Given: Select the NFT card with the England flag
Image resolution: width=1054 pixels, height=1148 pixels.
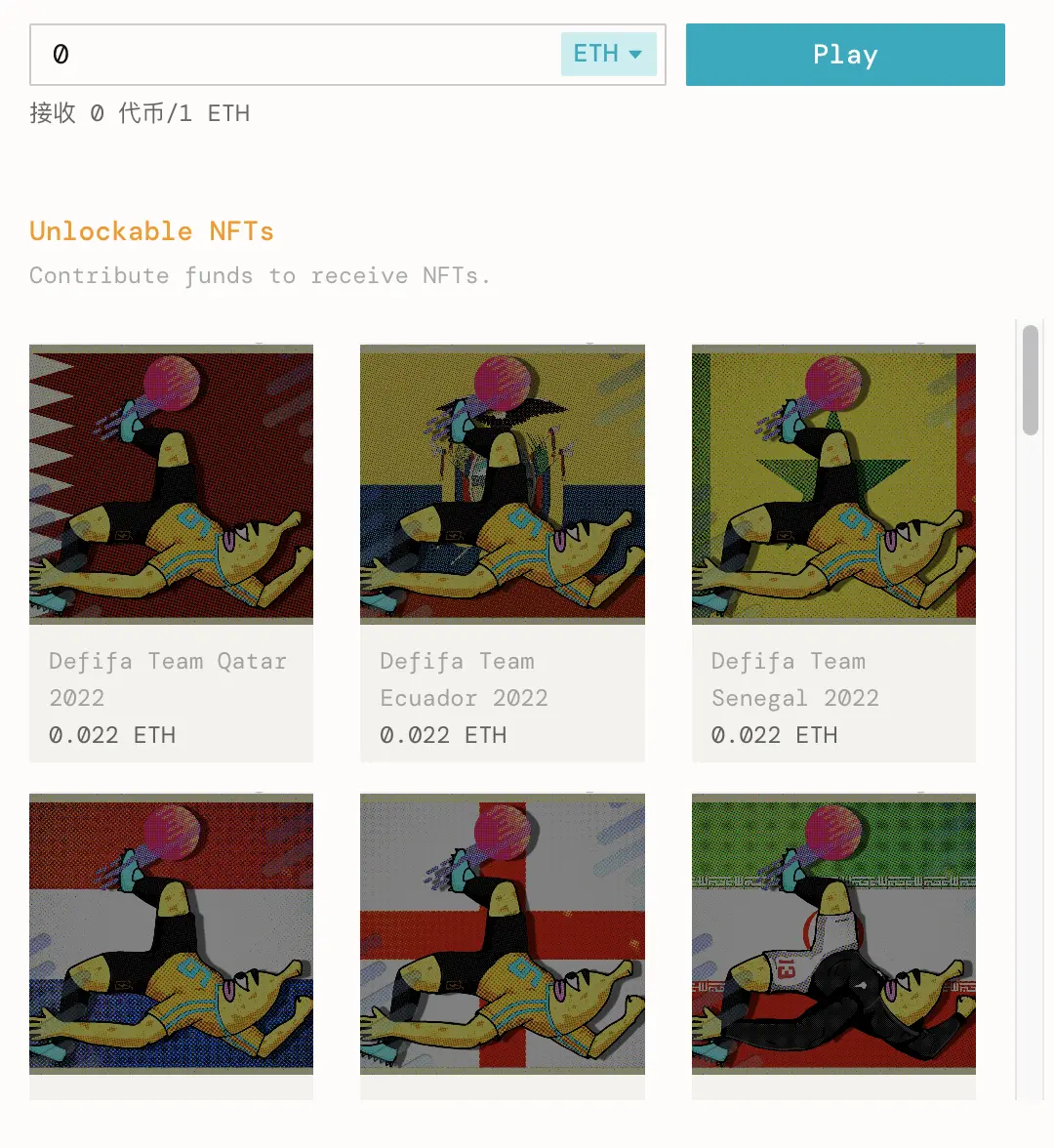Looking at the screenshot, I should click(x=503, y=933).
